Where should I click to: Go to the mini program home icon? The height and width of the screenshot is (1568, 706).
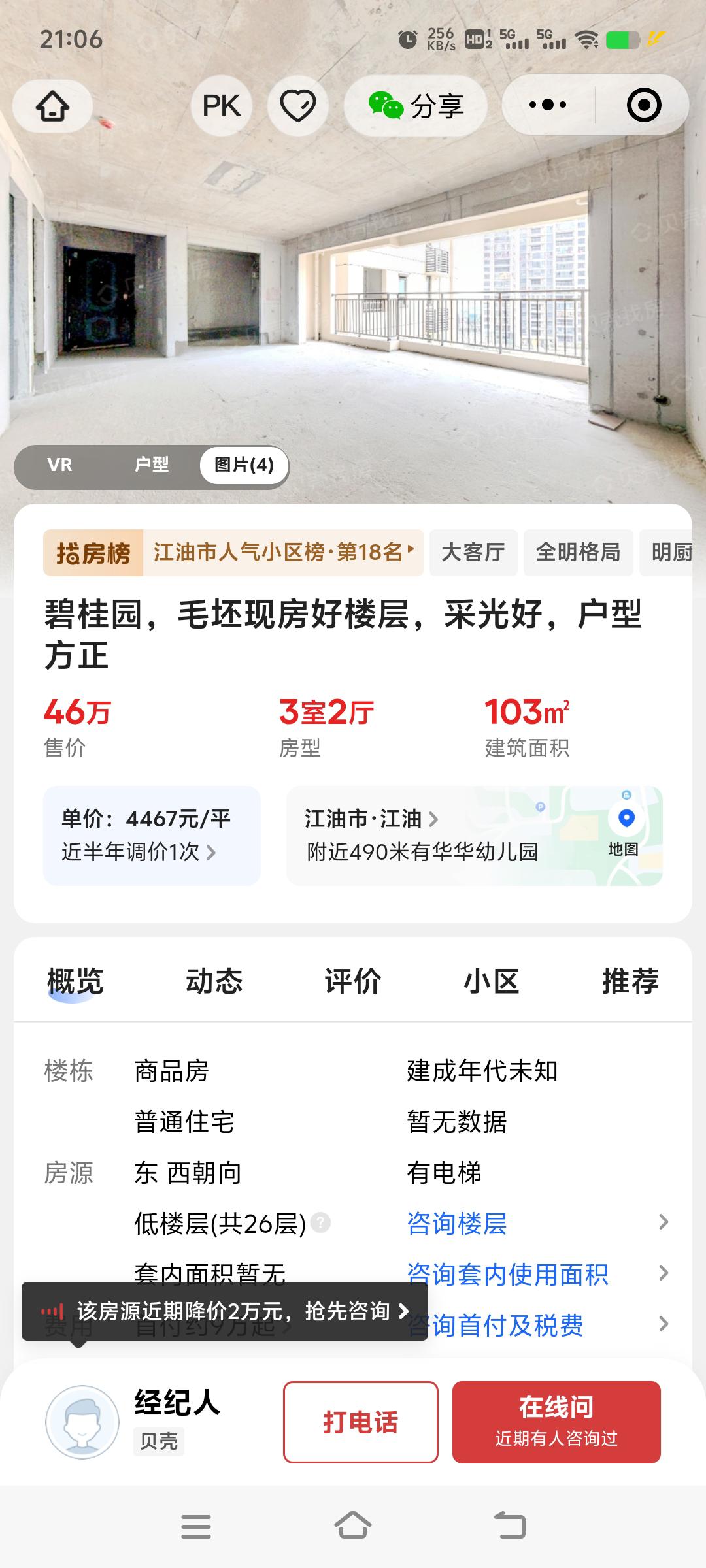52,106
